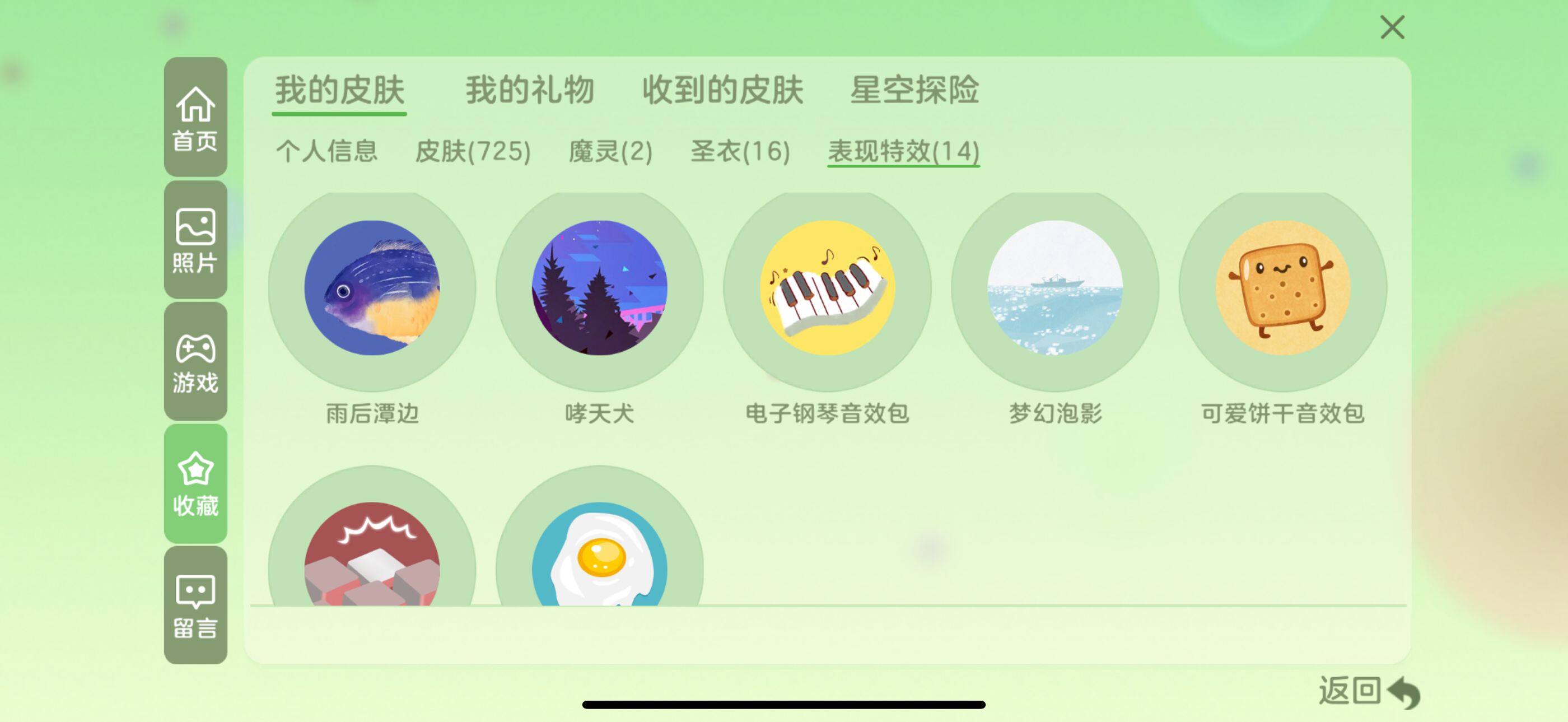This screenshot has width=1568, height=722.
Task: Tap 返回 to go back
Action: (1368, 692)
